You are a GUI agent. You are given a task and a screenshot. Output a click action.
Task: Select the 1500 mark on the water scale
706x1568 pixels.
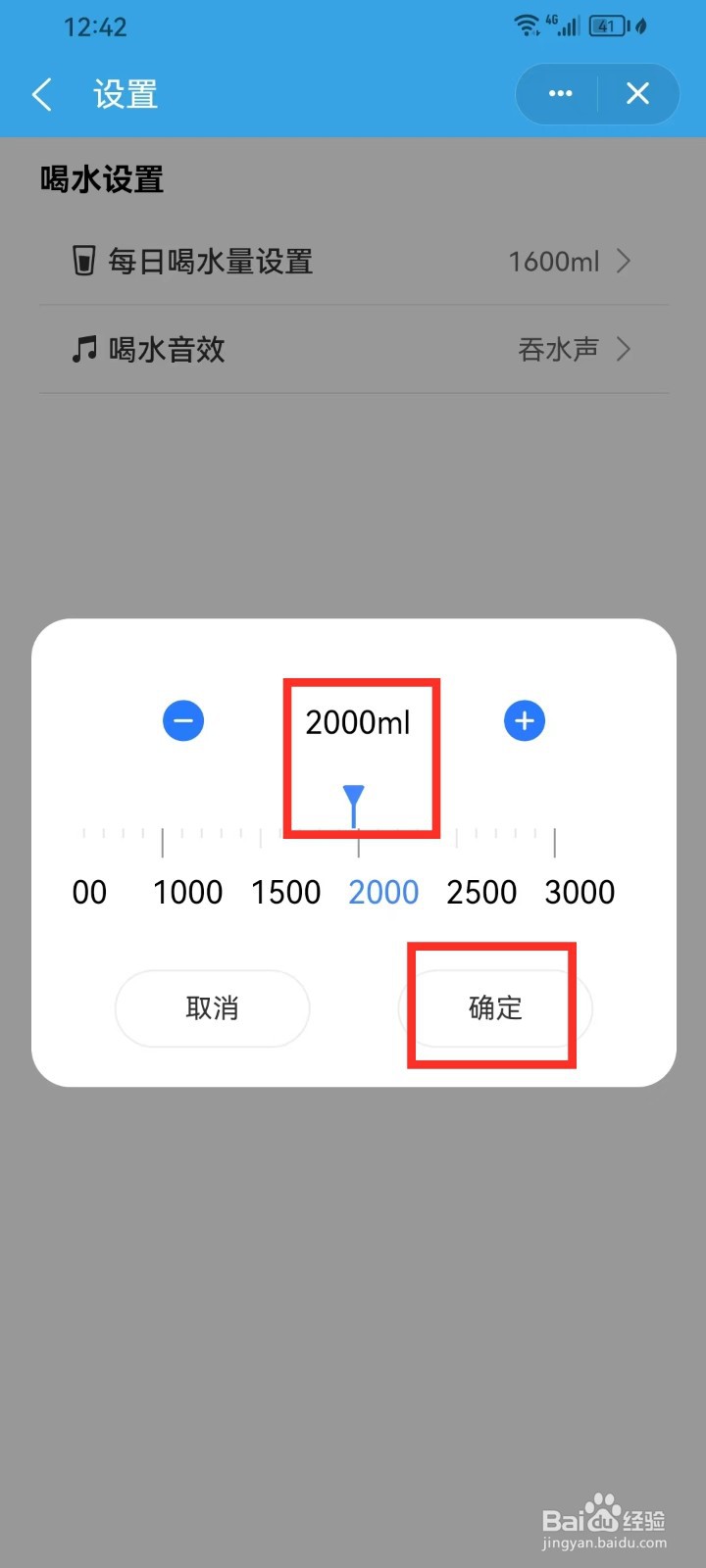[x=285, y=892]
